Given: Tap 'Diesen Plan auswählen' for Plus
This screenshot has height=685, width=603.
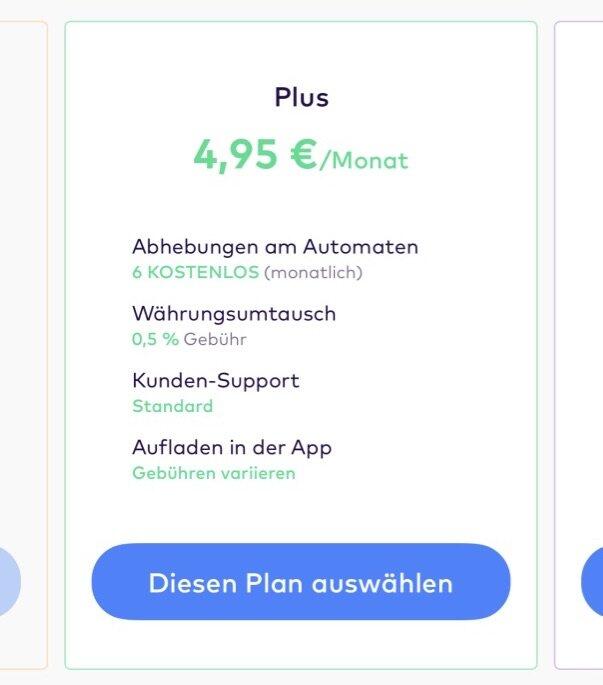Looking at the screenshot, I should point(300,582).
